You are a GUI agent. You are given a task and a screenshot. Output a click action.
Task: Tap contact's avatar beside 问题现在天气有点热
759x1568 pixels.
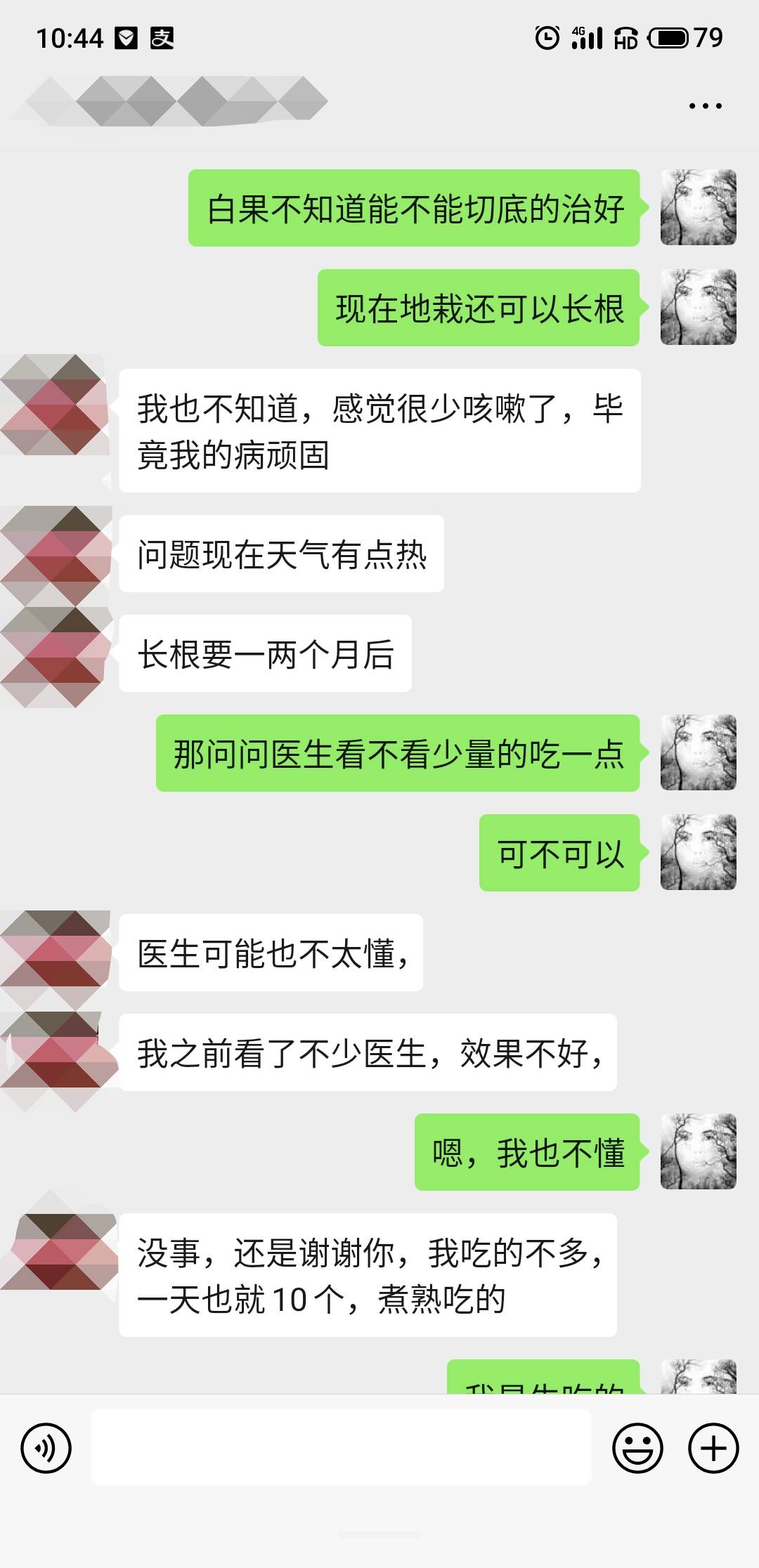pos(56,554)
